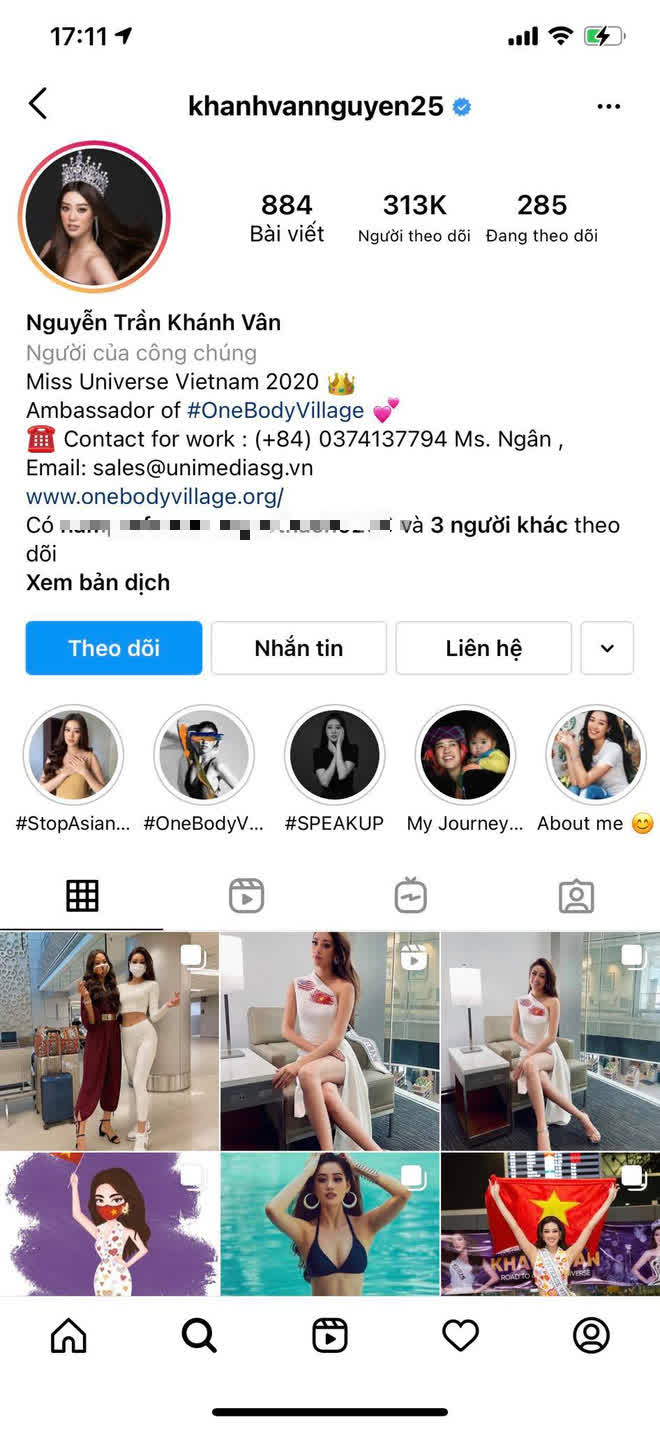This screenshot has width=660, height=1429.
Task: Open the three-dot overflow menu
Action: coord(608,107)
